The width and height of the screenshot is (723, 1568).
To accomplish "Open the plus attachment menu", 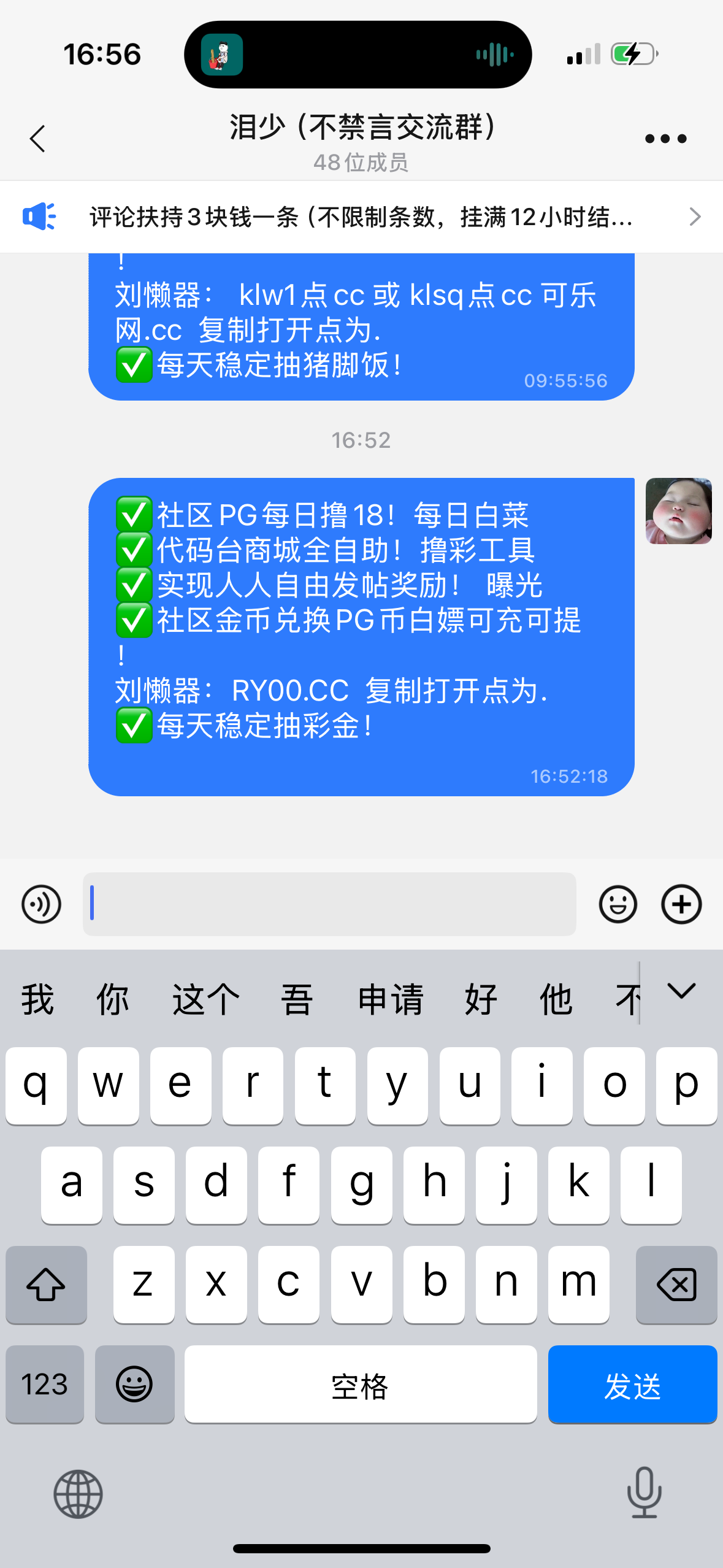I will coord(681,904).
